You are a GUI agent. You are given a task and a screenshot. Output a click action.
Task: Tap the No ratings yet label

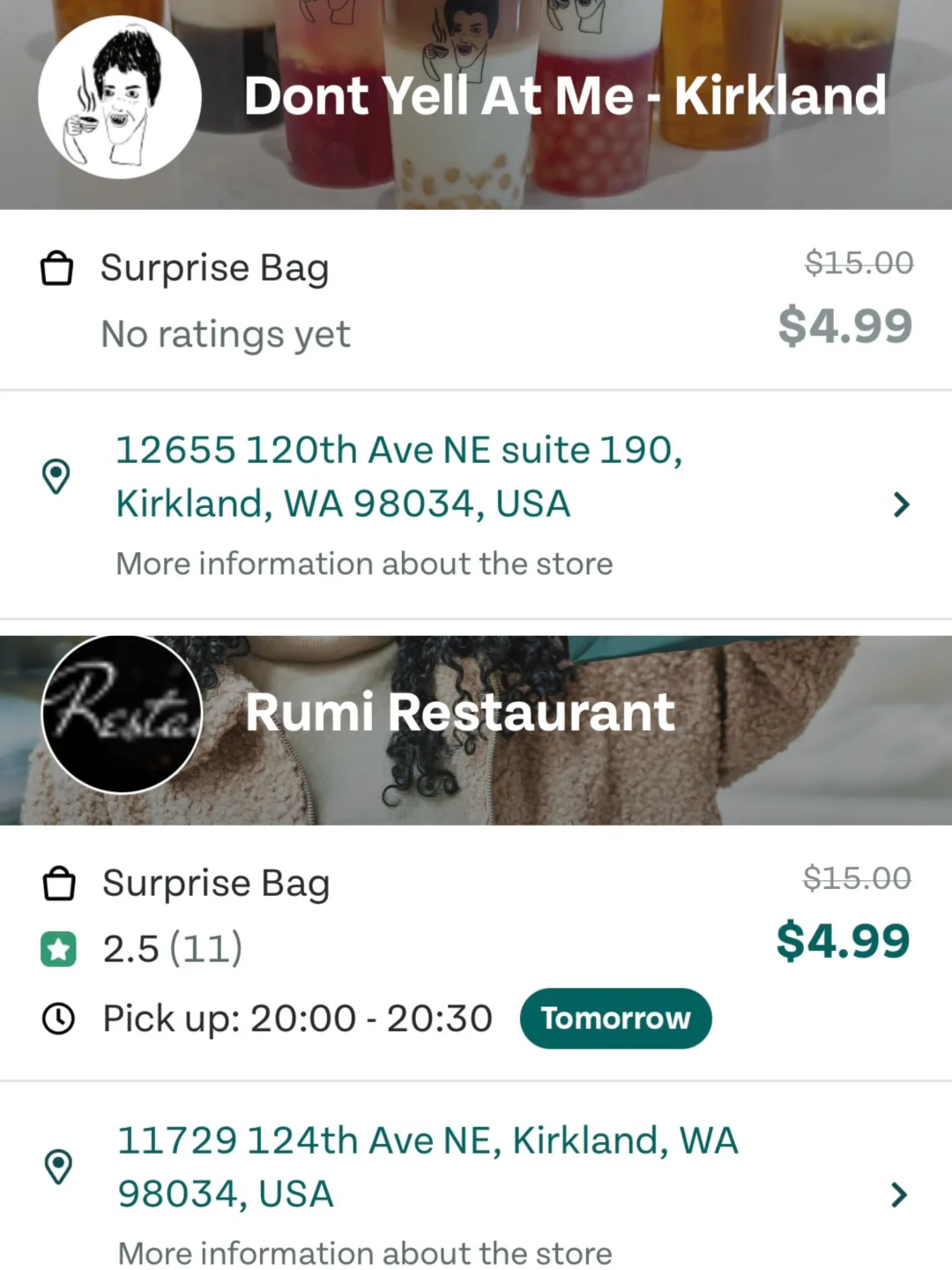click(226, 333)
